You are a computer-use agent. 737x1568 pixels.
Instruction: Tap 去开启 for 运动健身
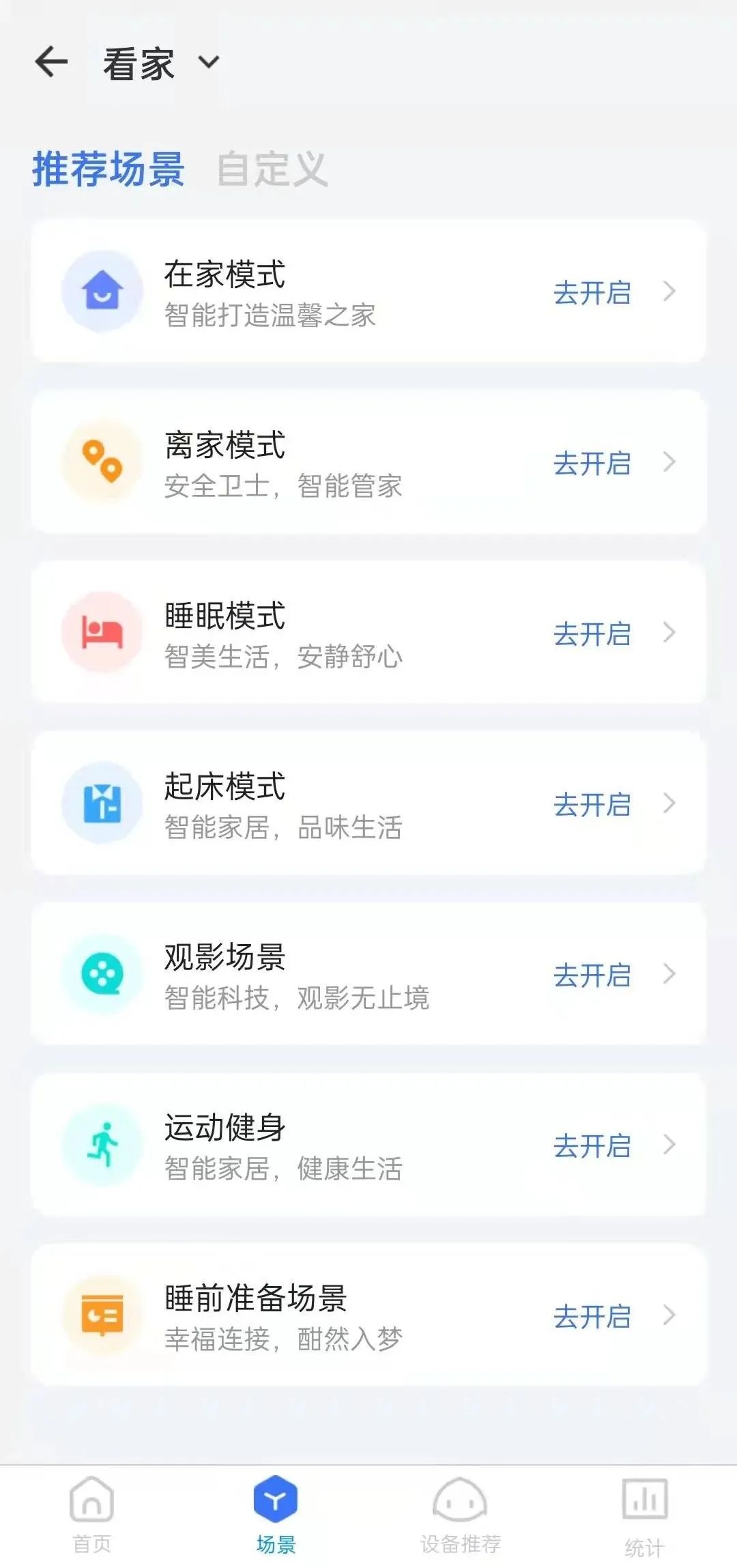[x=592, y=1146]
